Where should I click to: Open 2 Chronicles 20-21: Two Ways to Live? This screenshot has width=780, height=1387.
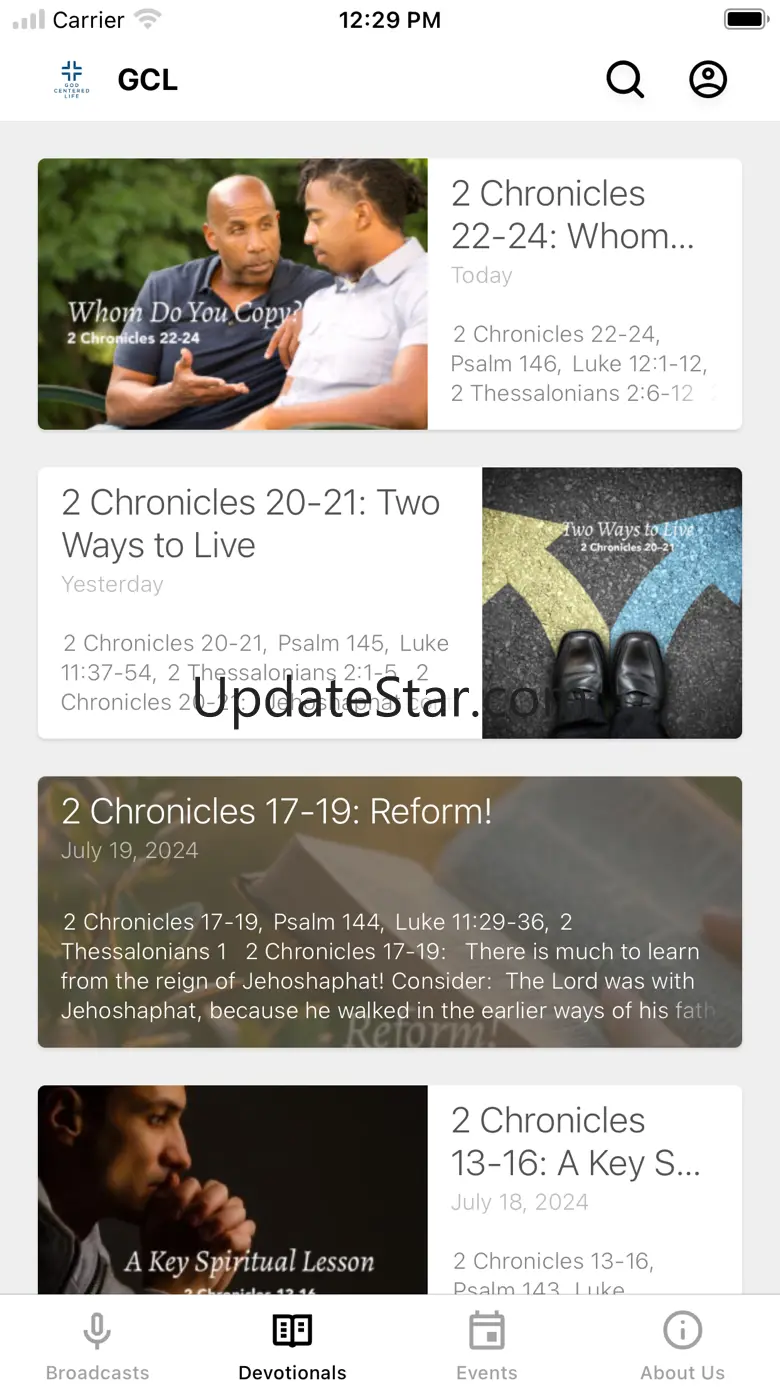click(390, 603)
